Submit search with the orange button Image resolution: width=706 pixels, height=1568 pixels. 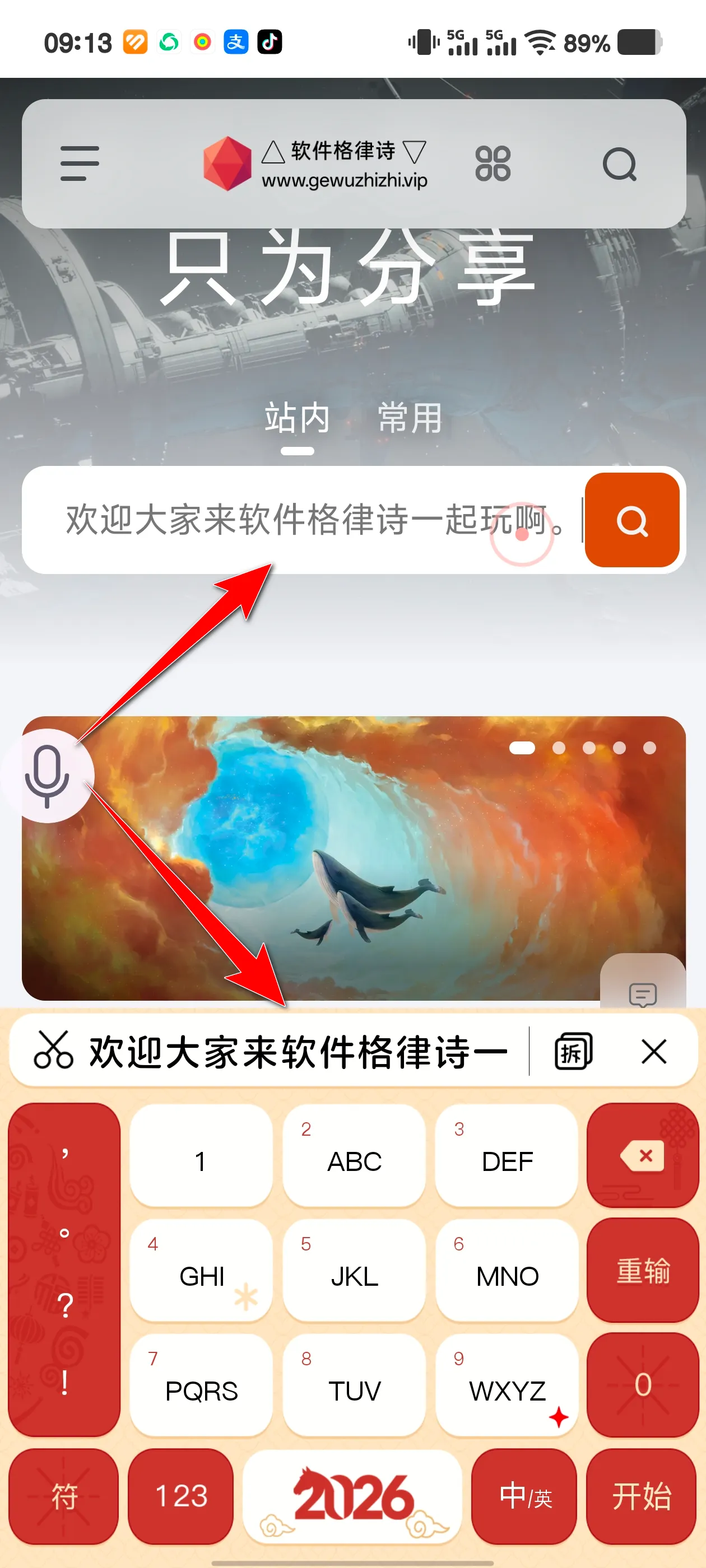(x=631, y=520)
